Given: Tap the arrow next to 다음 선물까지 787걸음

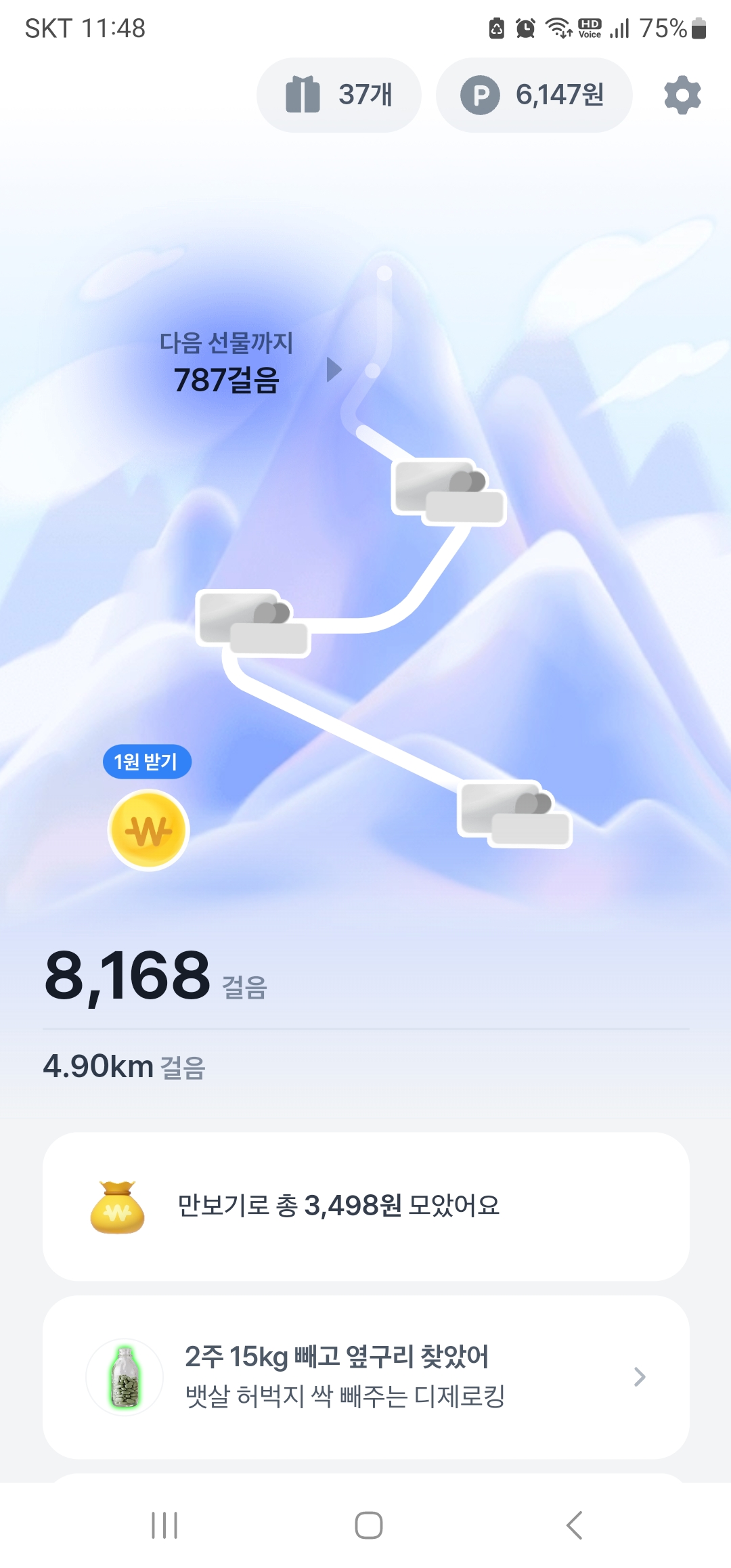Looking at the screenshot, I should click(334, 370).
